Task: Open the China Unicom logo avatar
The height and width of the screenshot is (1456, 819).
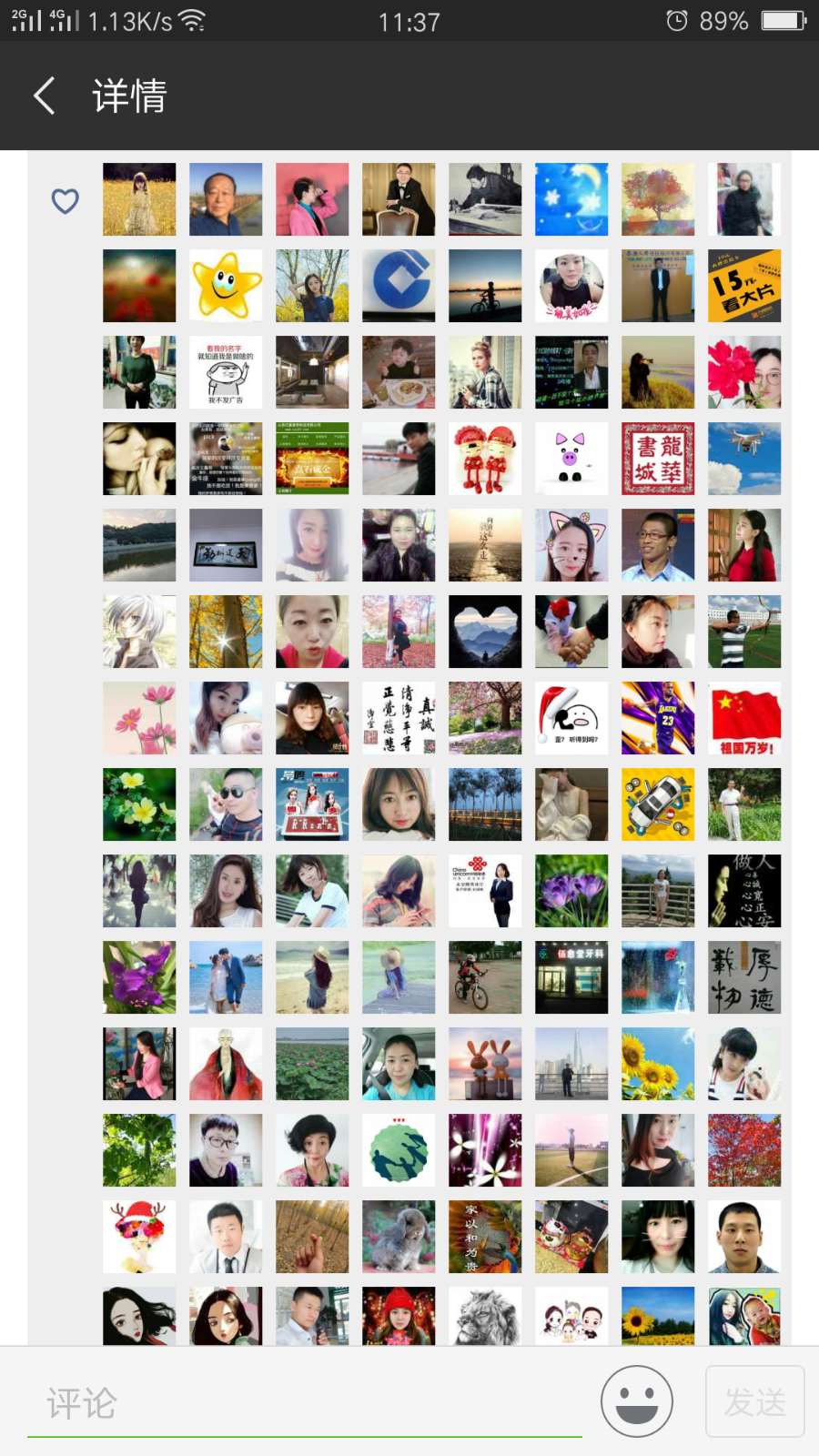Action: click(x=485, y=891)
